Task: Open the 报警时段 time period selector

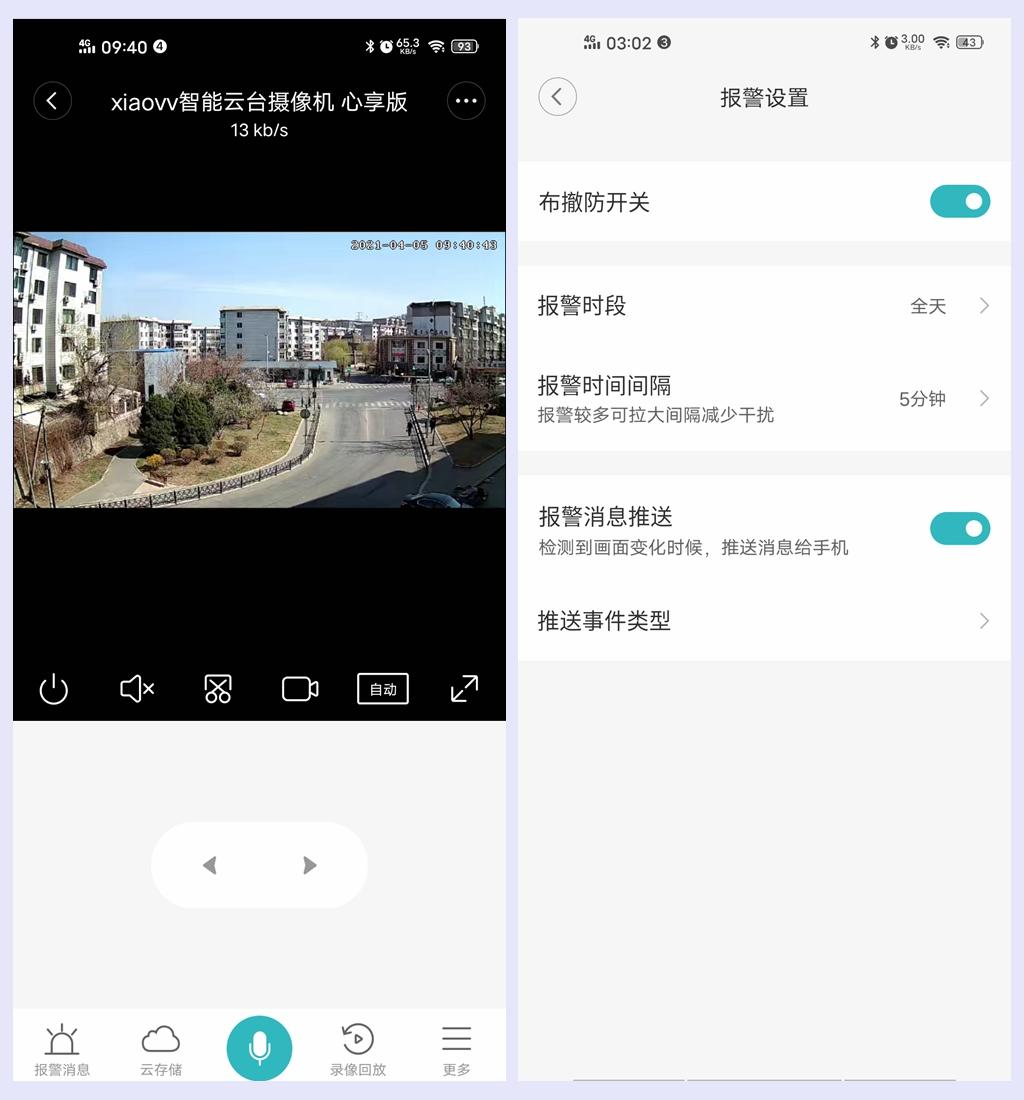Action: point(764,306)
